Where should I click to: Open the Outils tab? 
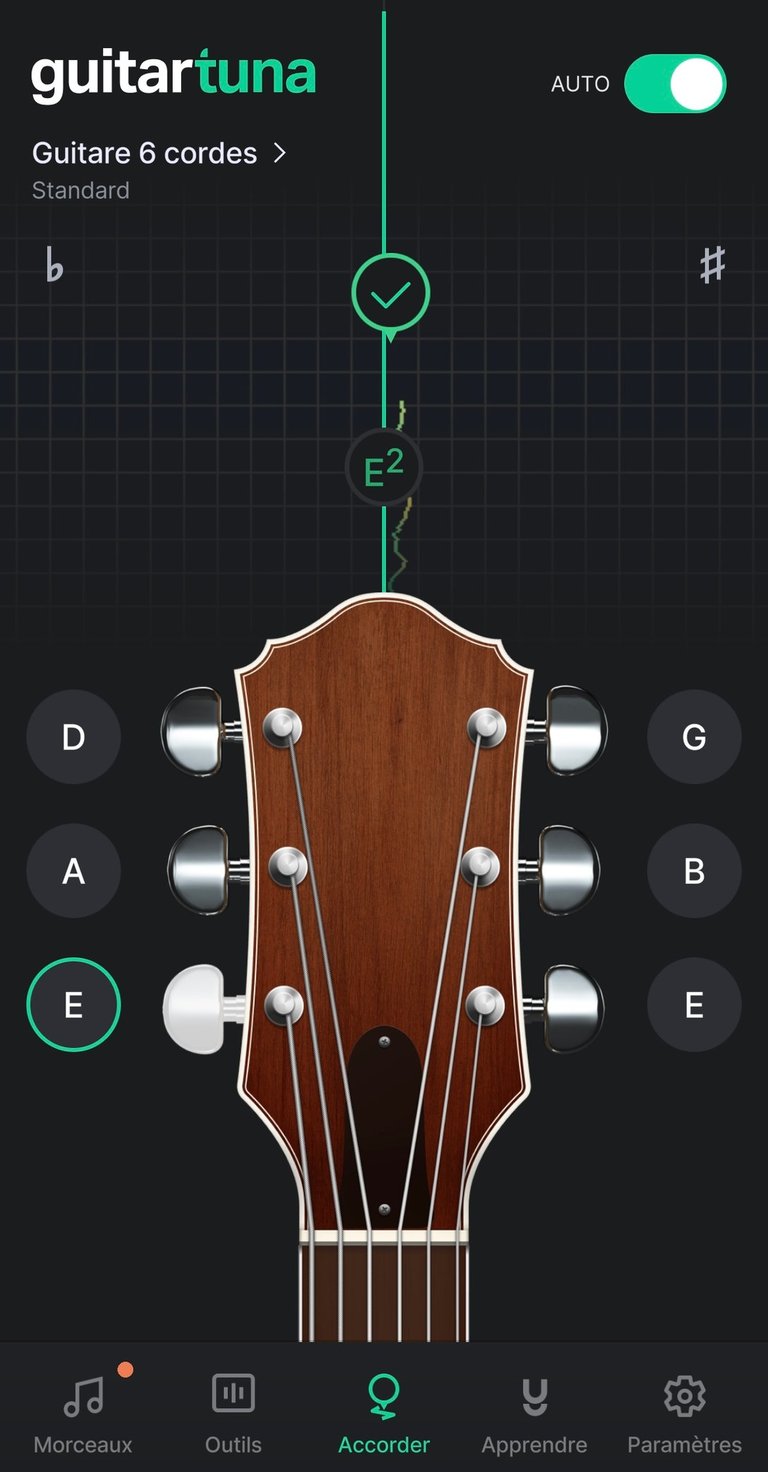[x=233, y=1412]
